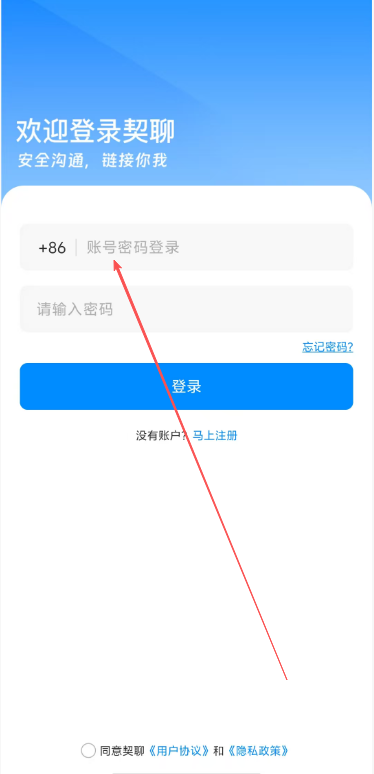374x774 pixels.
Task: Select the 请输入密码 password field
Action: (187, 310)
